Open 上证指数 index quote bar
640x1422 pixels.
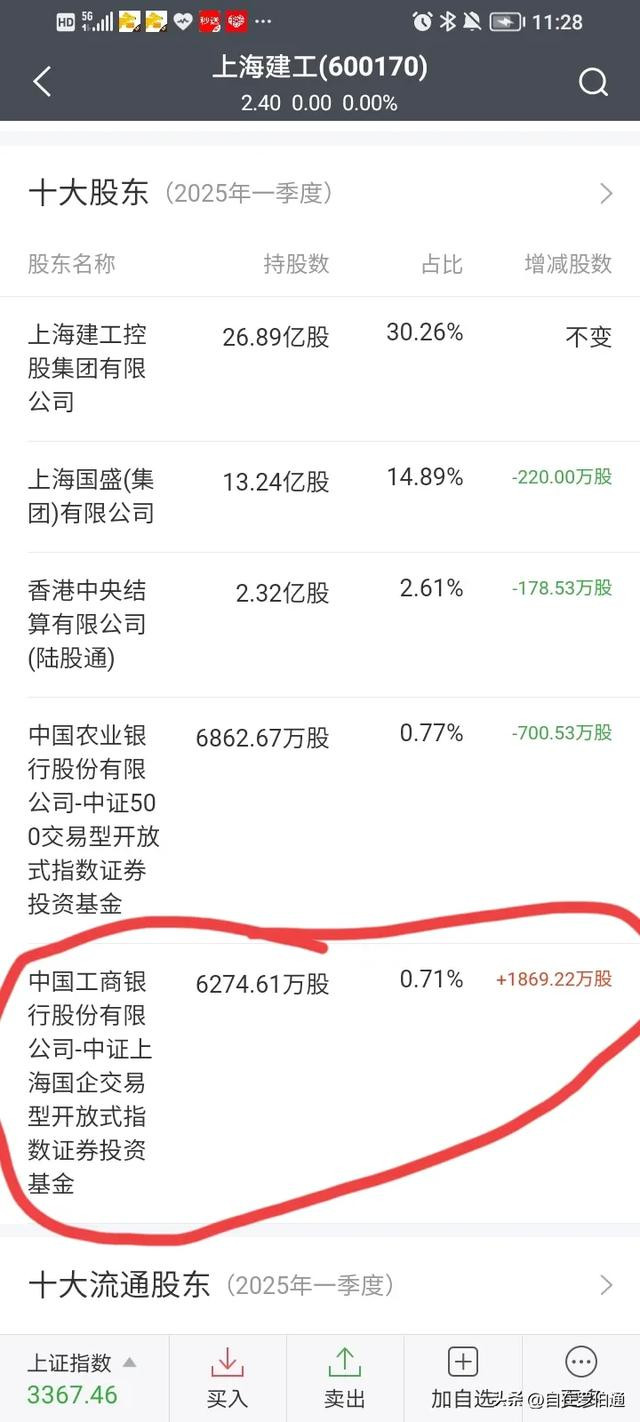(82, 1378)
